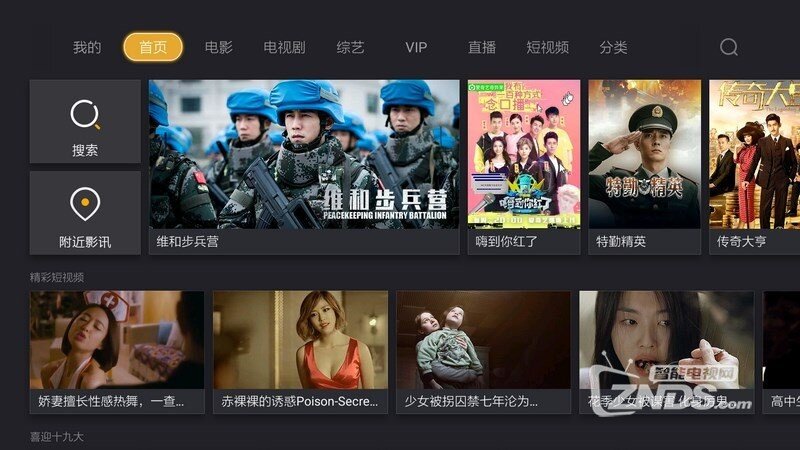This screenshot has width=800, height=450.
Task: Play the 赤裸裸的诱惑Poison short video
Action: point(300,350)
